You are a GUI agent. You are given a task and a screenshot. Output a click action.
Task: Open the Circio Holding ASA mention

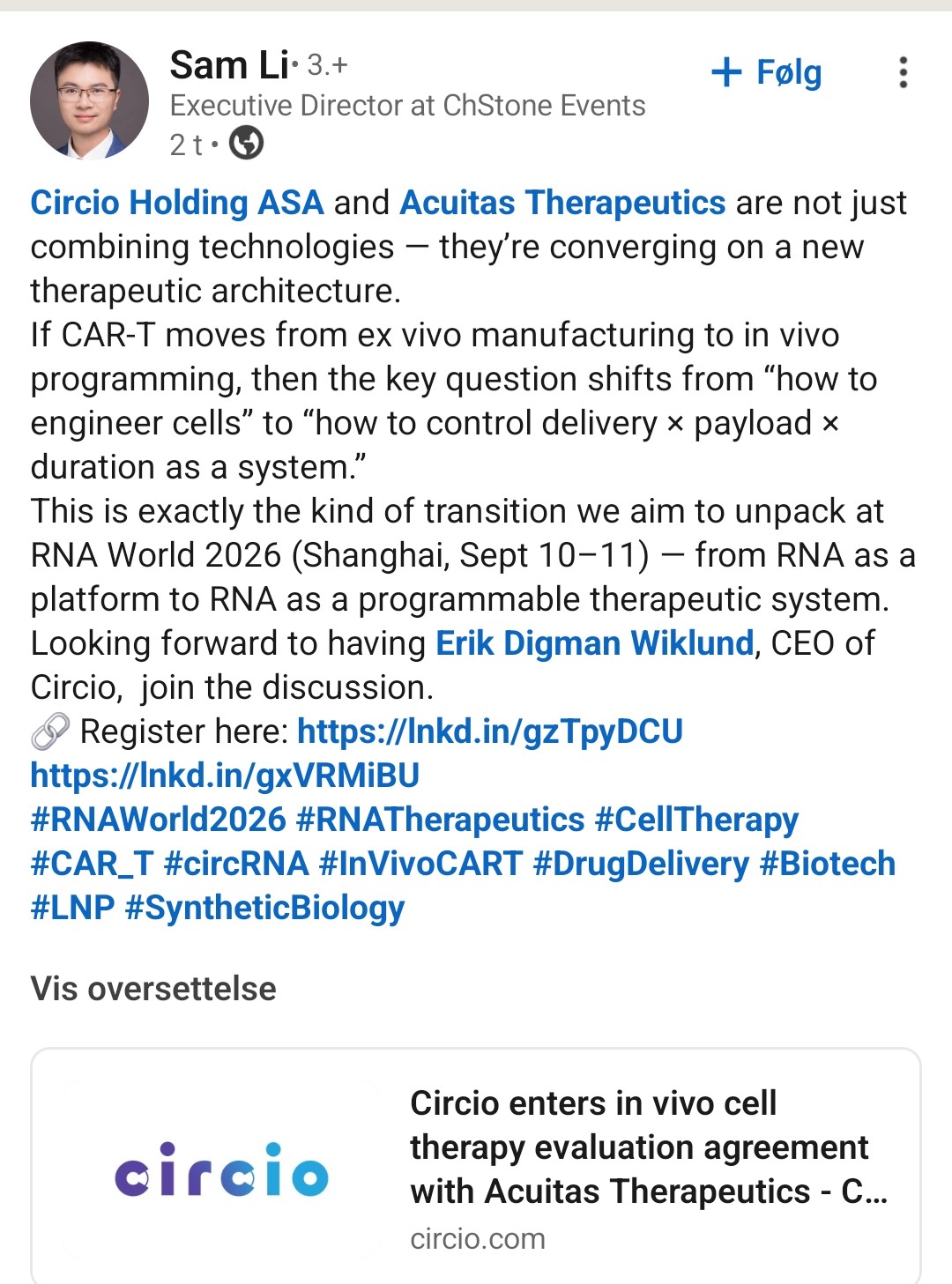click(x=177, y=203)
